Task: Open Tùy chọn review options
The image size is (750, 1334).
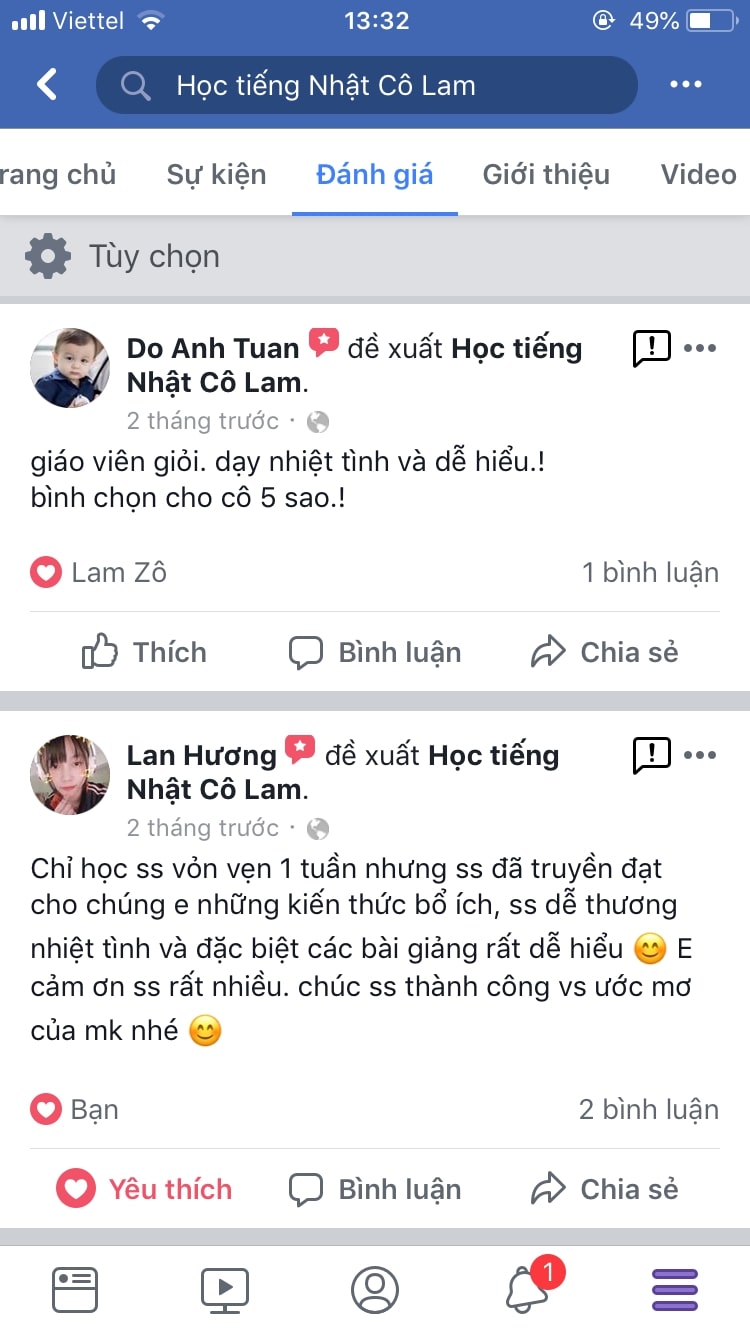Action: coord(123,257)
